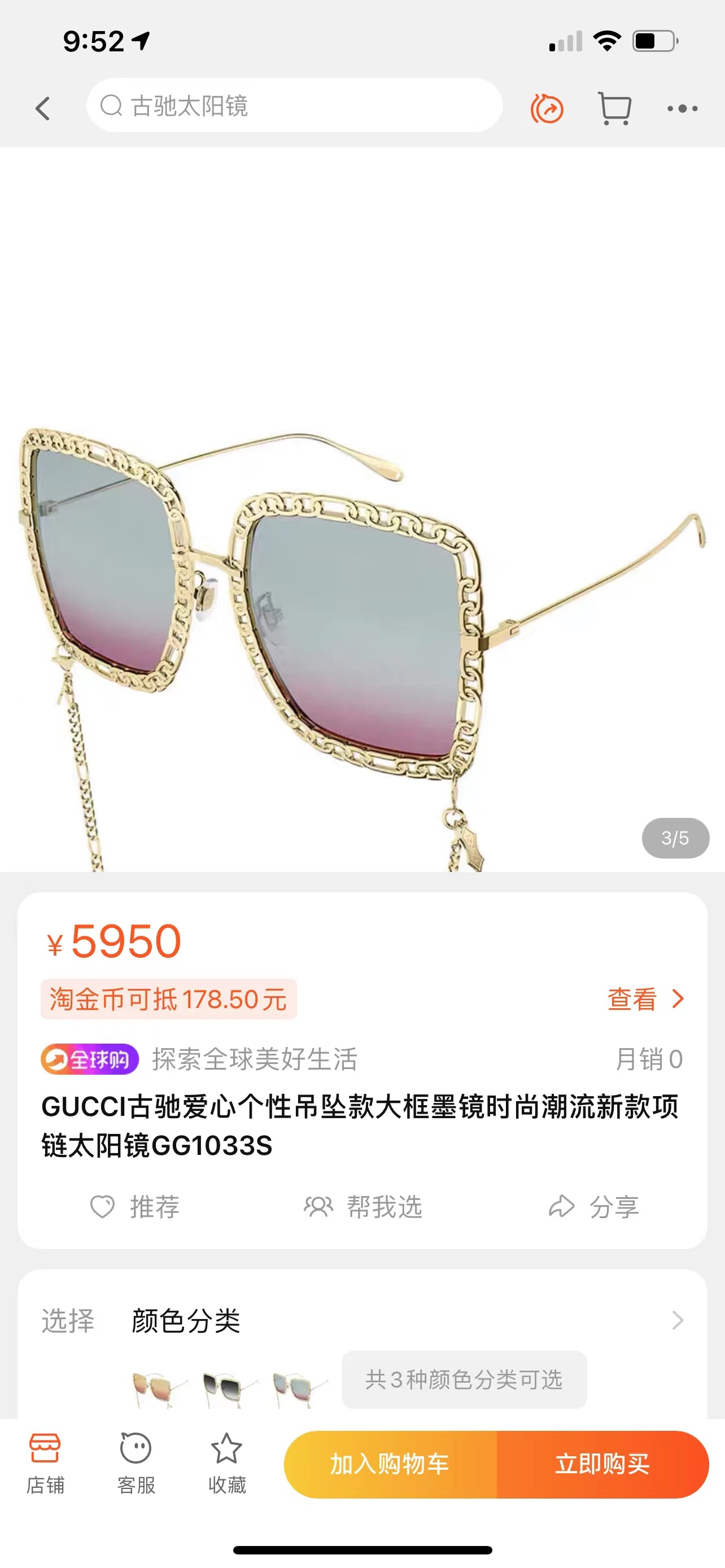The height and width of the screenshot is (1568, 725).
Task: Open the 共3种颜色分类可选 chip
Action: [x=464, y=1379]
